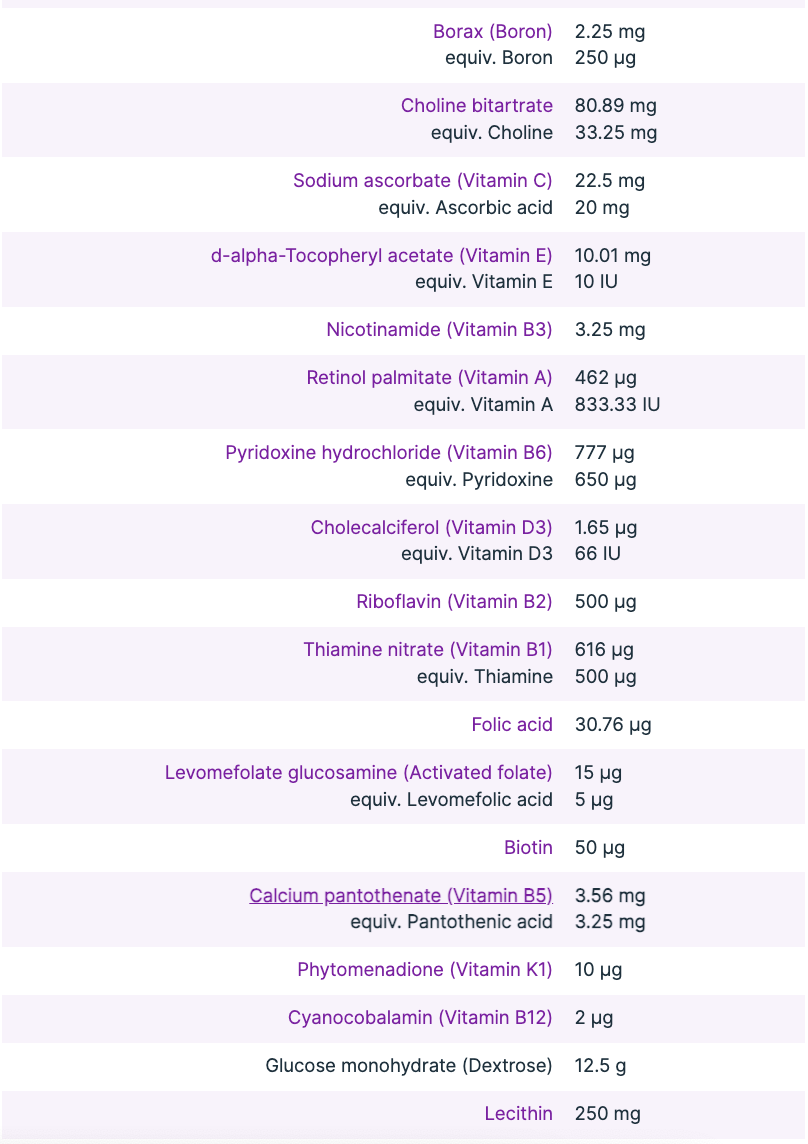The height and width of the screenshot is (1144, 808).
Task: Open Thiamine nitrate (Vitamin B1) link
Action: [427, 650]
